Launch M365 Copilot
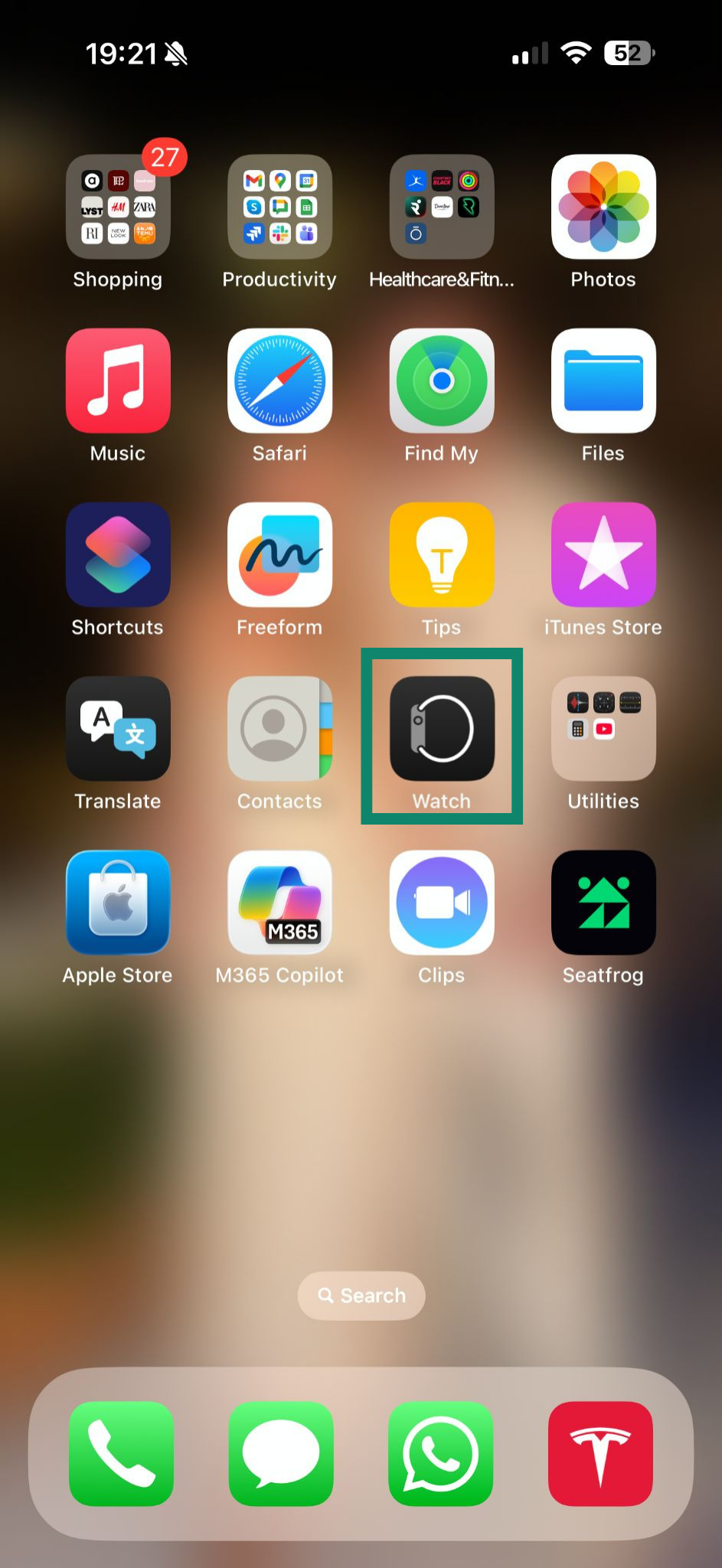This screenshot has height=1568, width=722. (x=279, y=902)
